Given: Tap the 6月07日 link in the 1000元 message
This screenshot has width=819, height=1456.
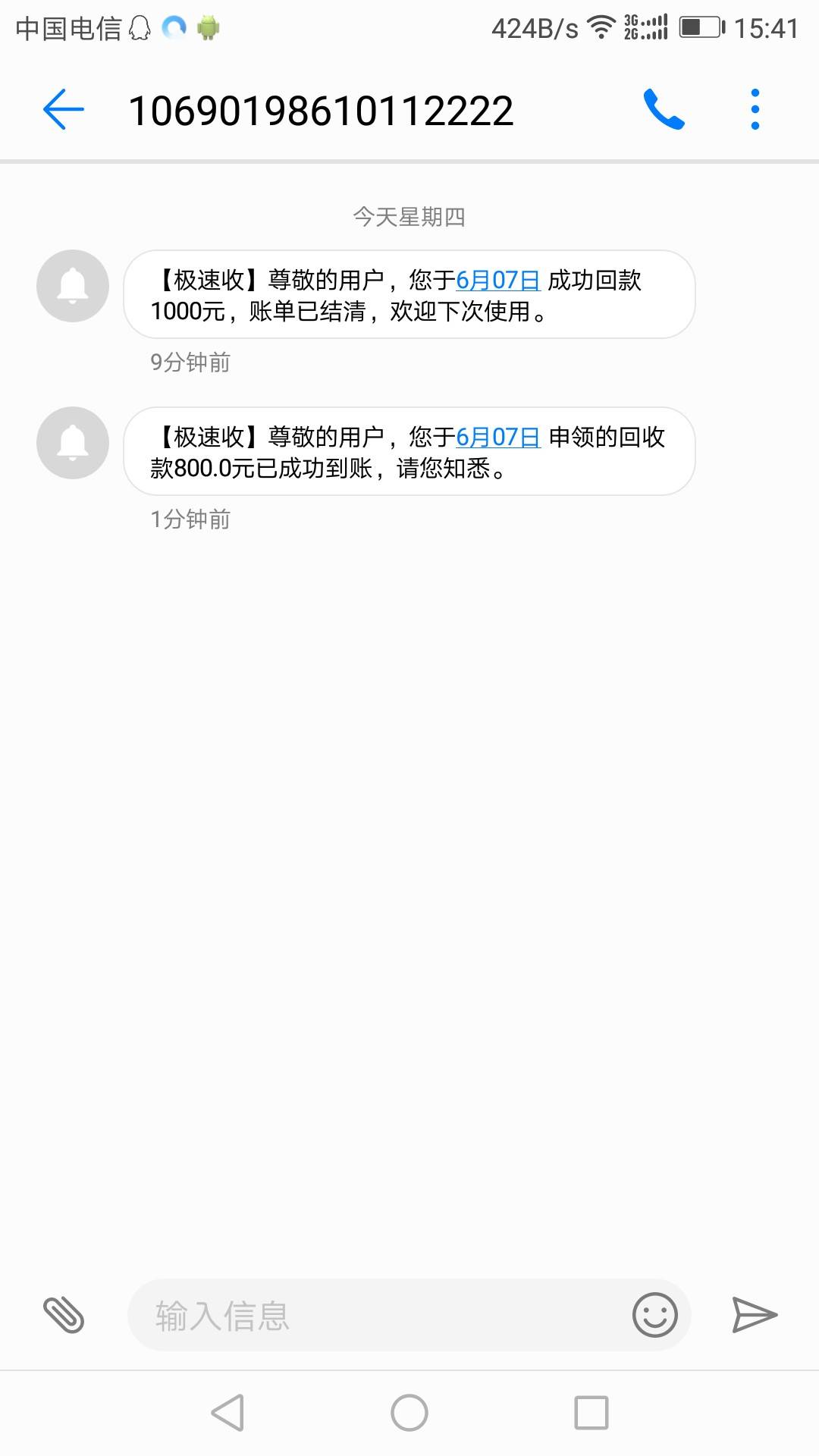Looking at the screenshot, I should 497,281.
